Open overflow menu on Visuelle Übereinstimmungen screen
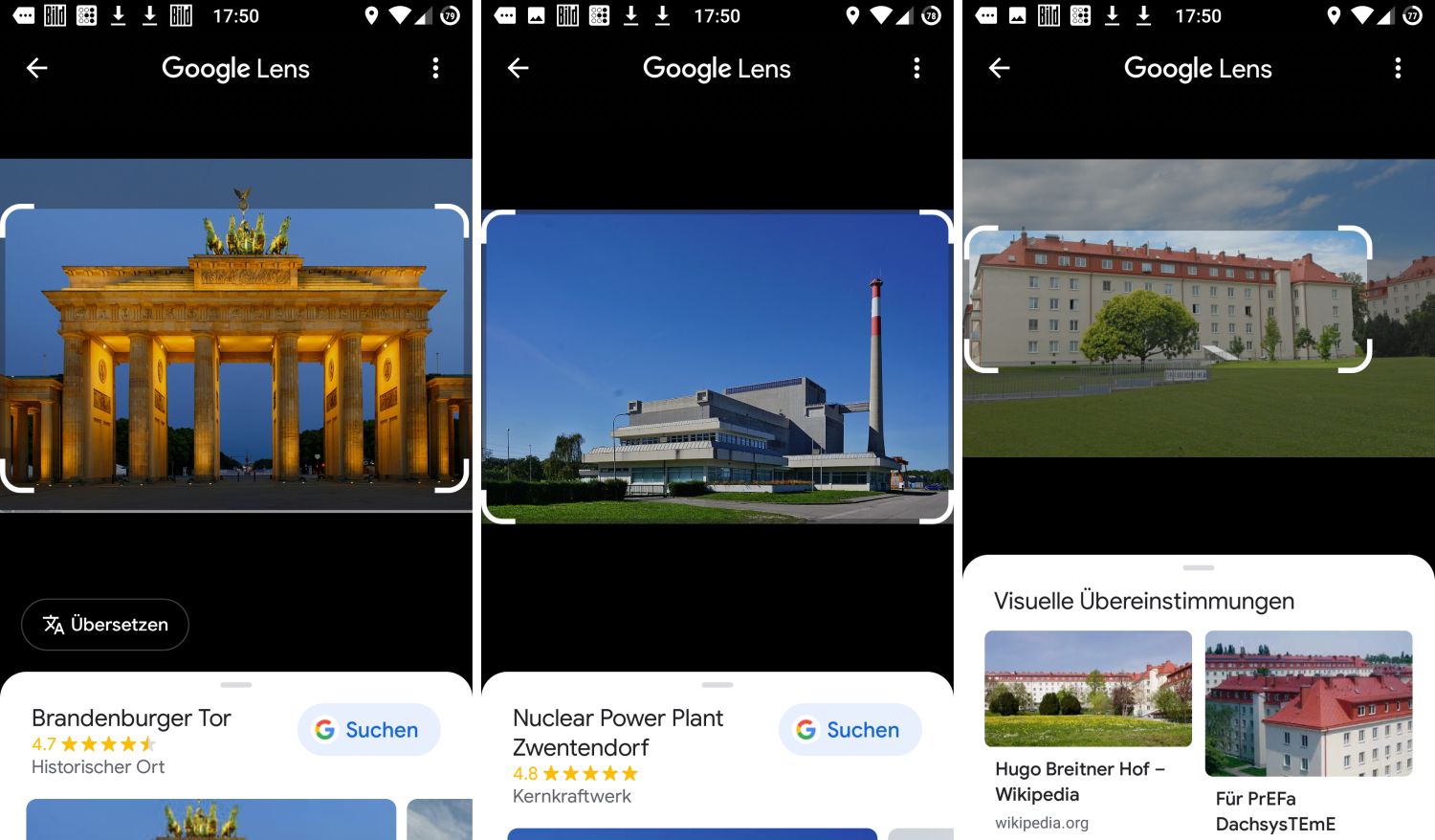This screenshot has width=1435, height=840. [x=1398, y=68]
